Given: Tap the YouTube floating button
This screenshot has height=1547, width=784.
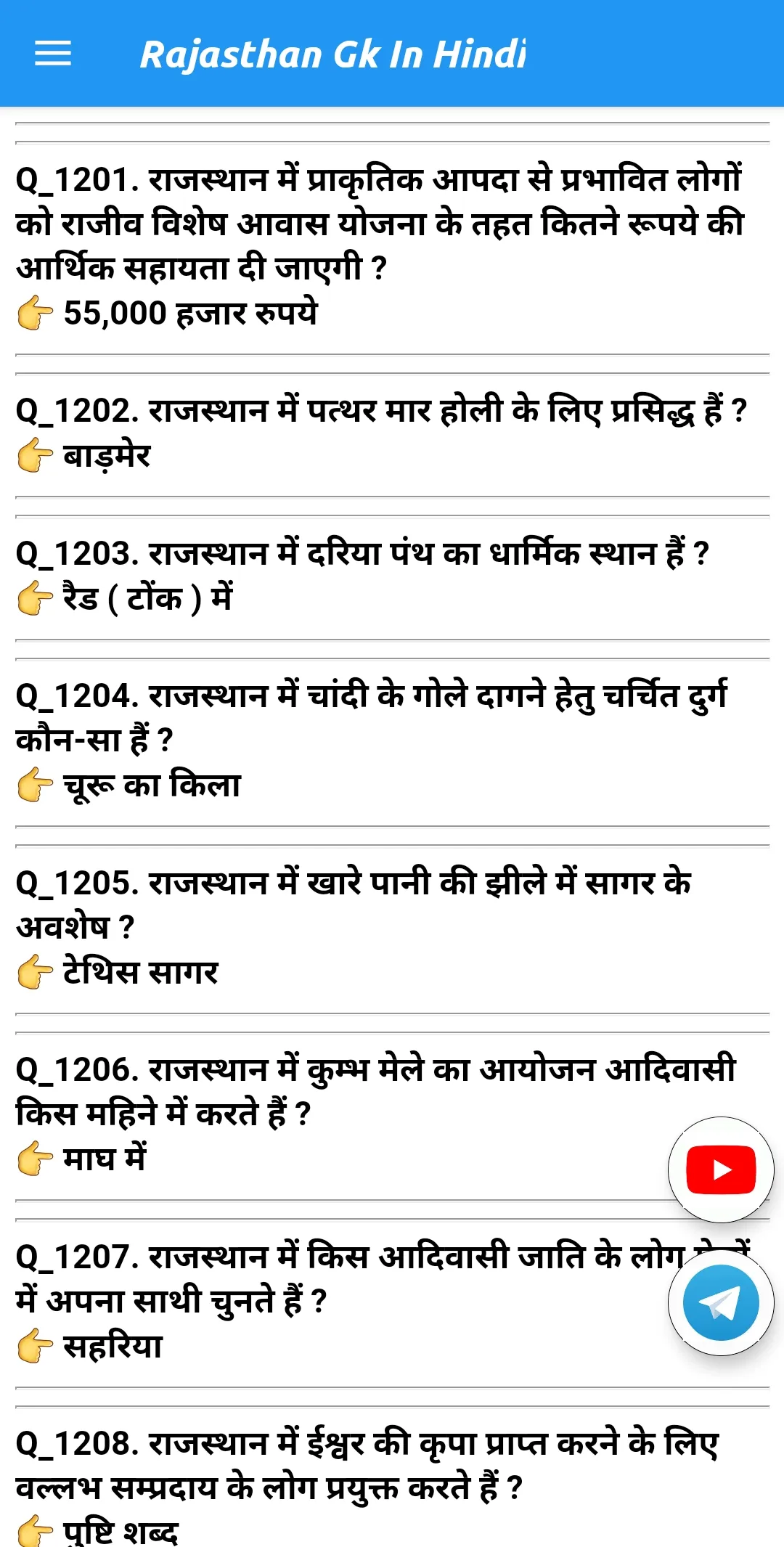Looking at the screenshot, I should click(x=721, y=1170).
